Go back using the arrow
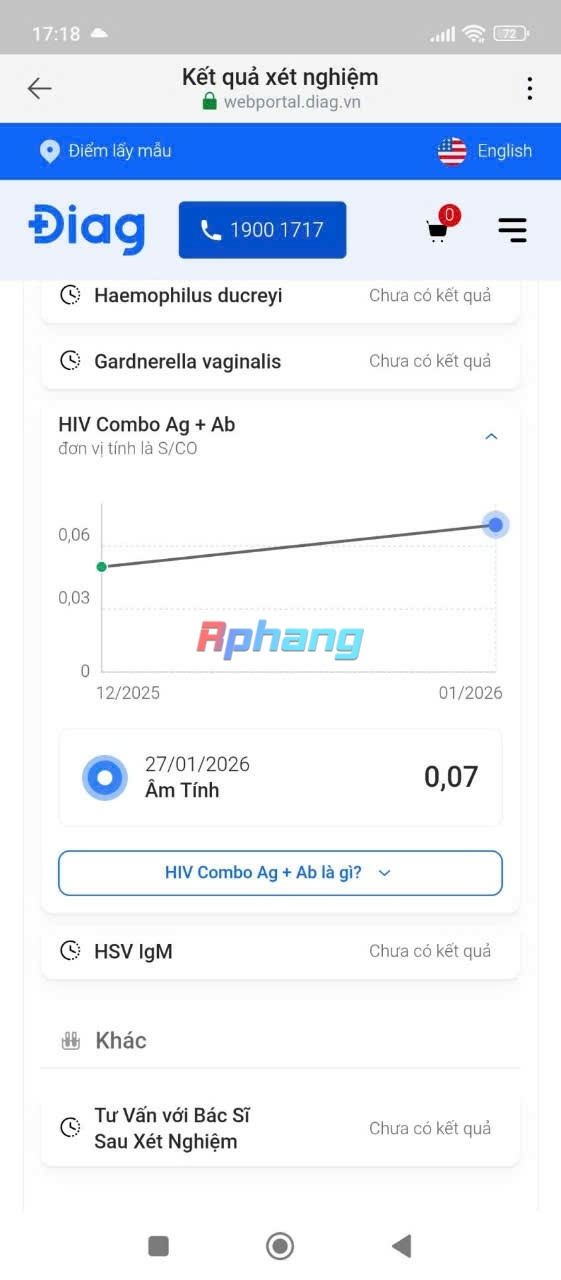 tap(39, 88)
